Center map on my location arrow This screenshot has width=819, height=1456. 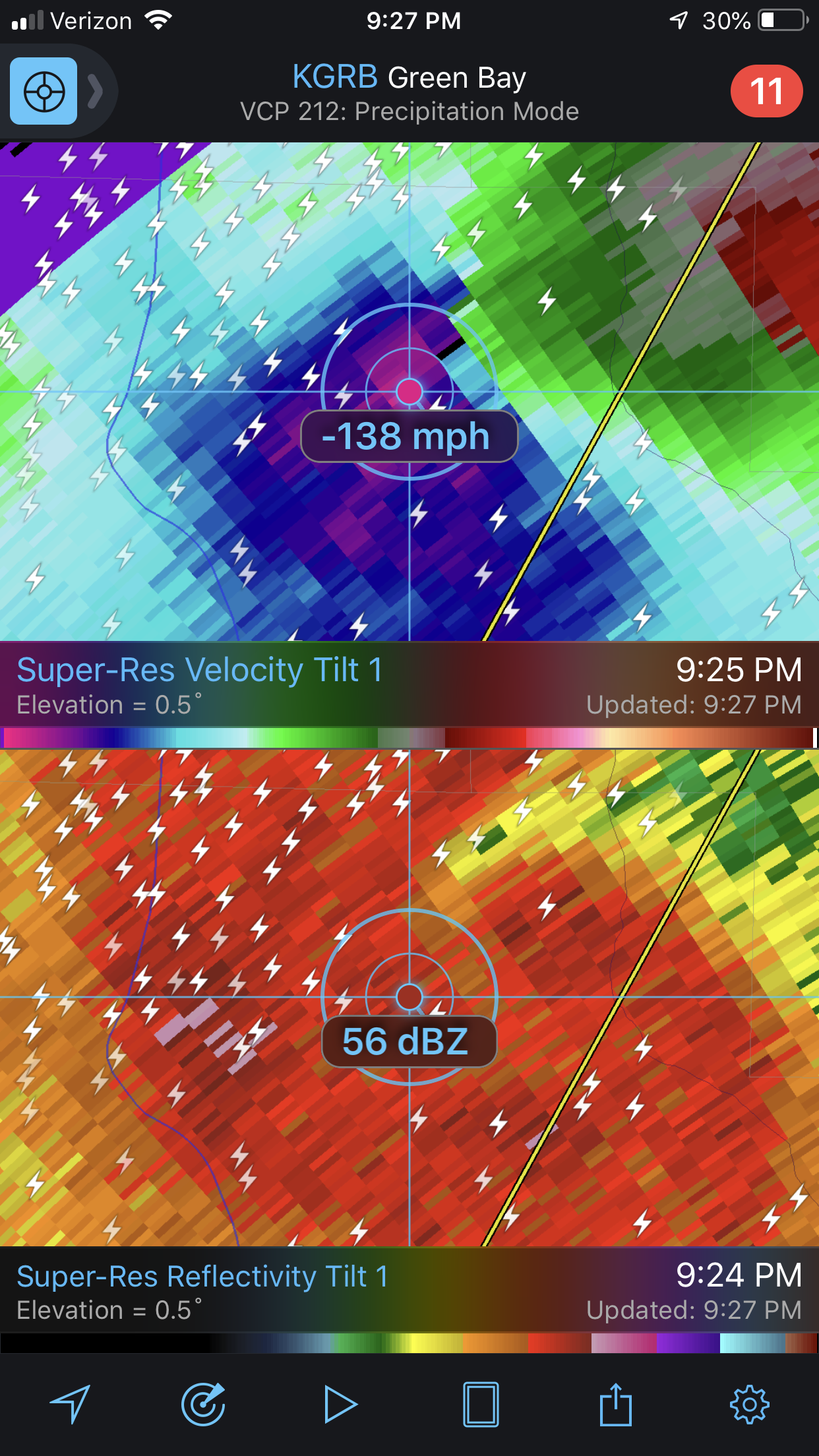click(70, 1404)
